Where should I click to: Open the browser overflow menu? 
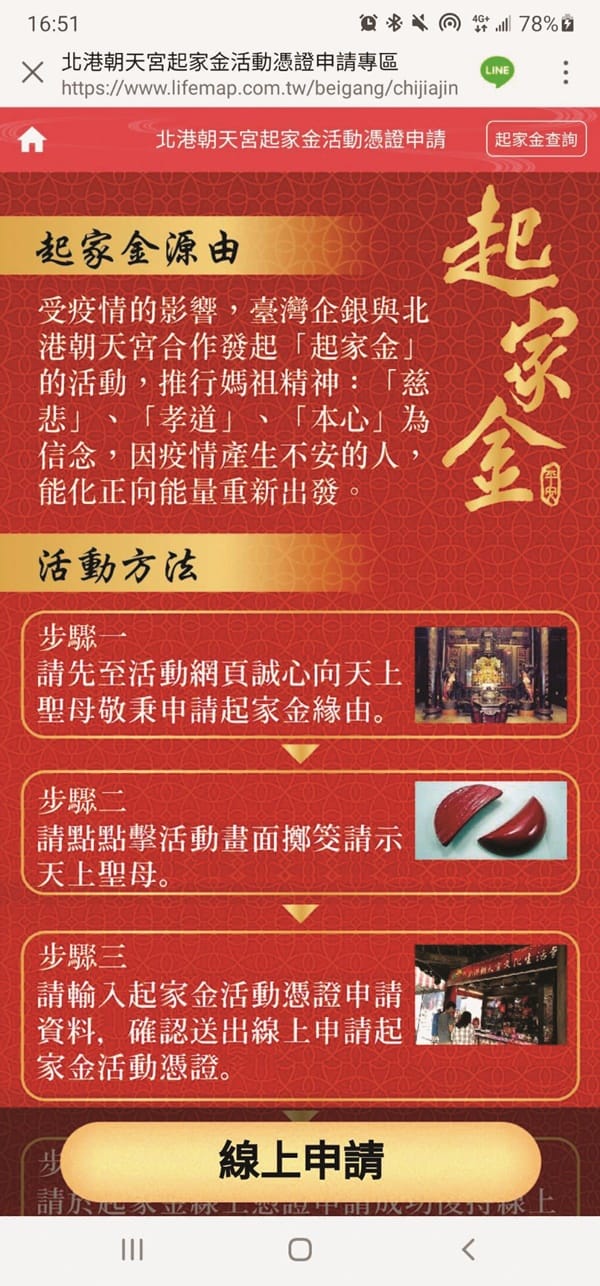[x=565, y=72]
